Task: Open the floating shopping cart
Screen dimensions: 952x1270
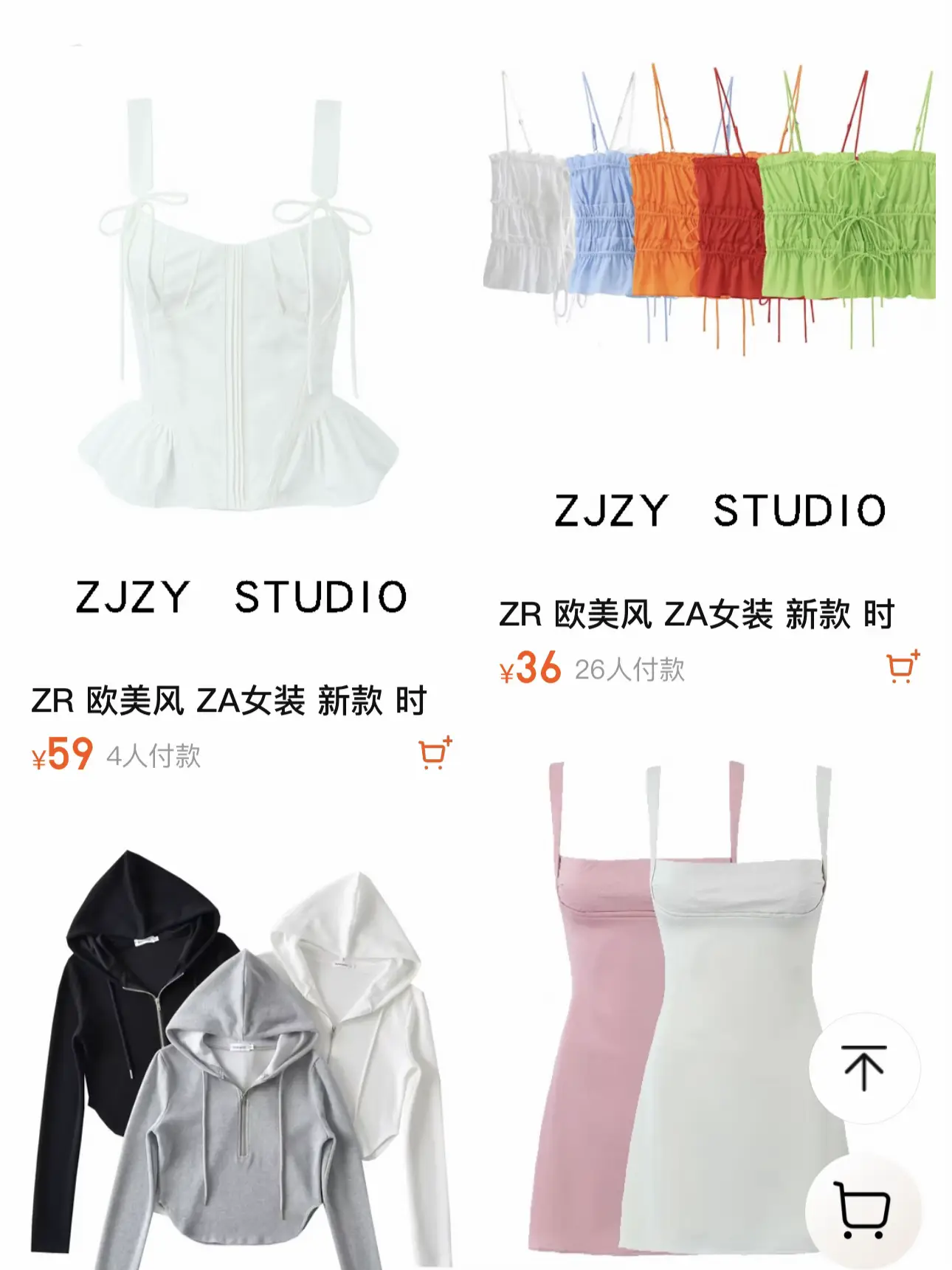Action: [x=862, y=1209]
